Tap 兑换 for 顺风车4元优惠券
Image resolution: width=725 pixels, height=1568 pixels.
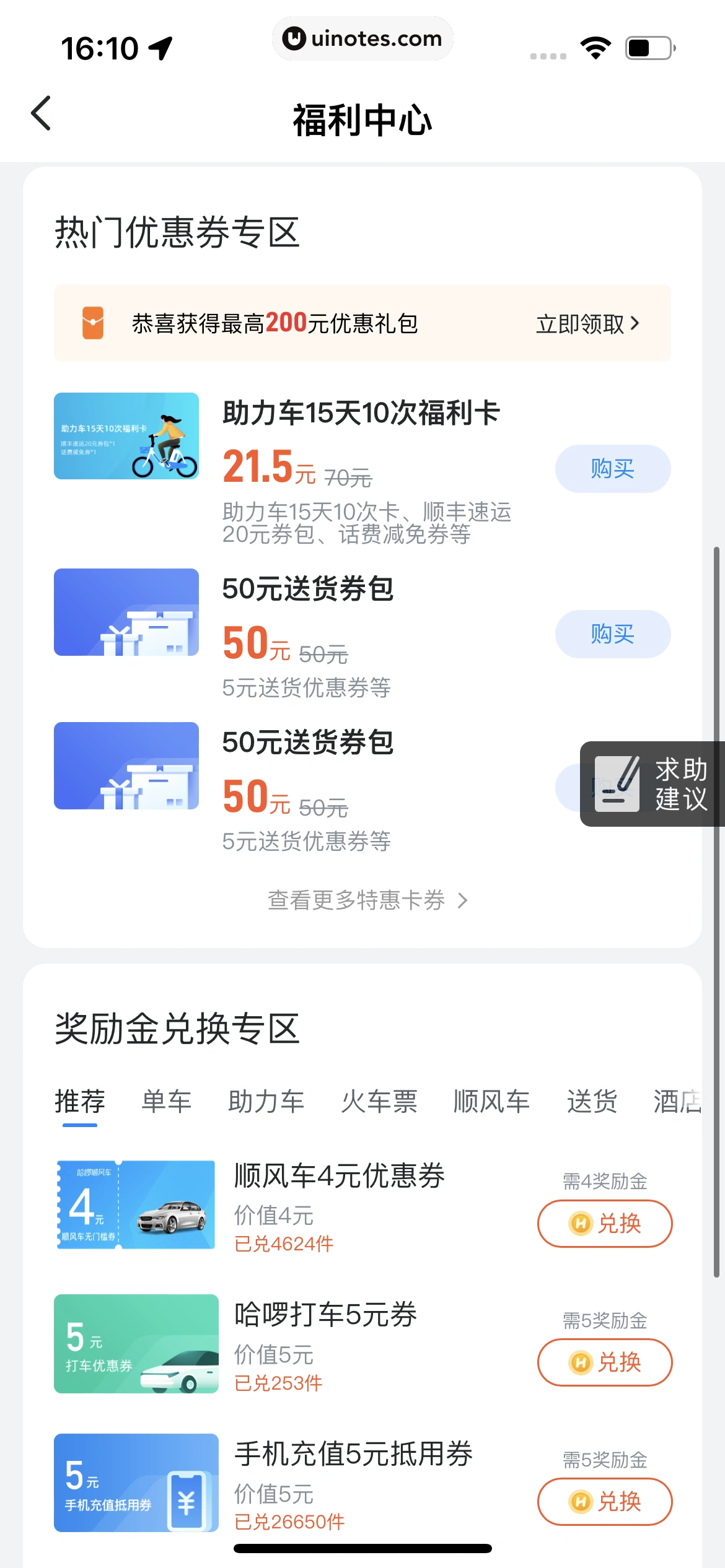[x=604, y=1224]
